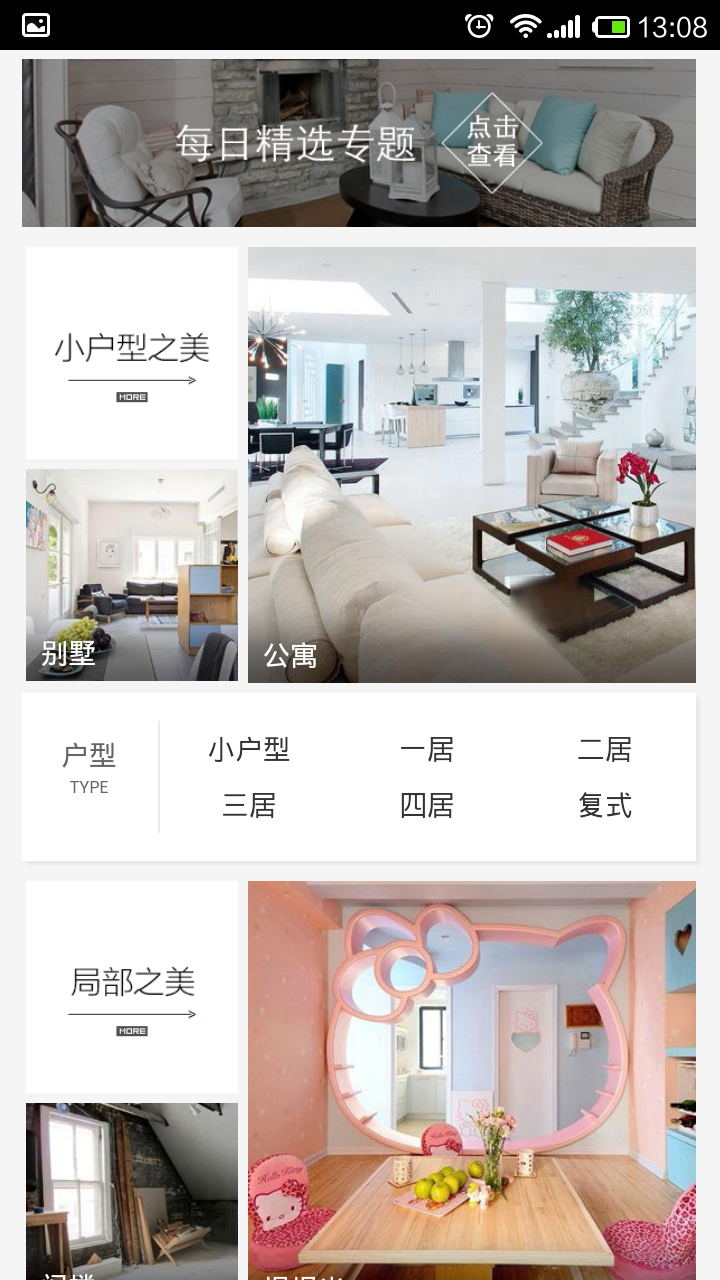Open the 局部之美 MORE tile
Image resolution: width=720 pixels, height=1280 pixels.
[132, 987]
